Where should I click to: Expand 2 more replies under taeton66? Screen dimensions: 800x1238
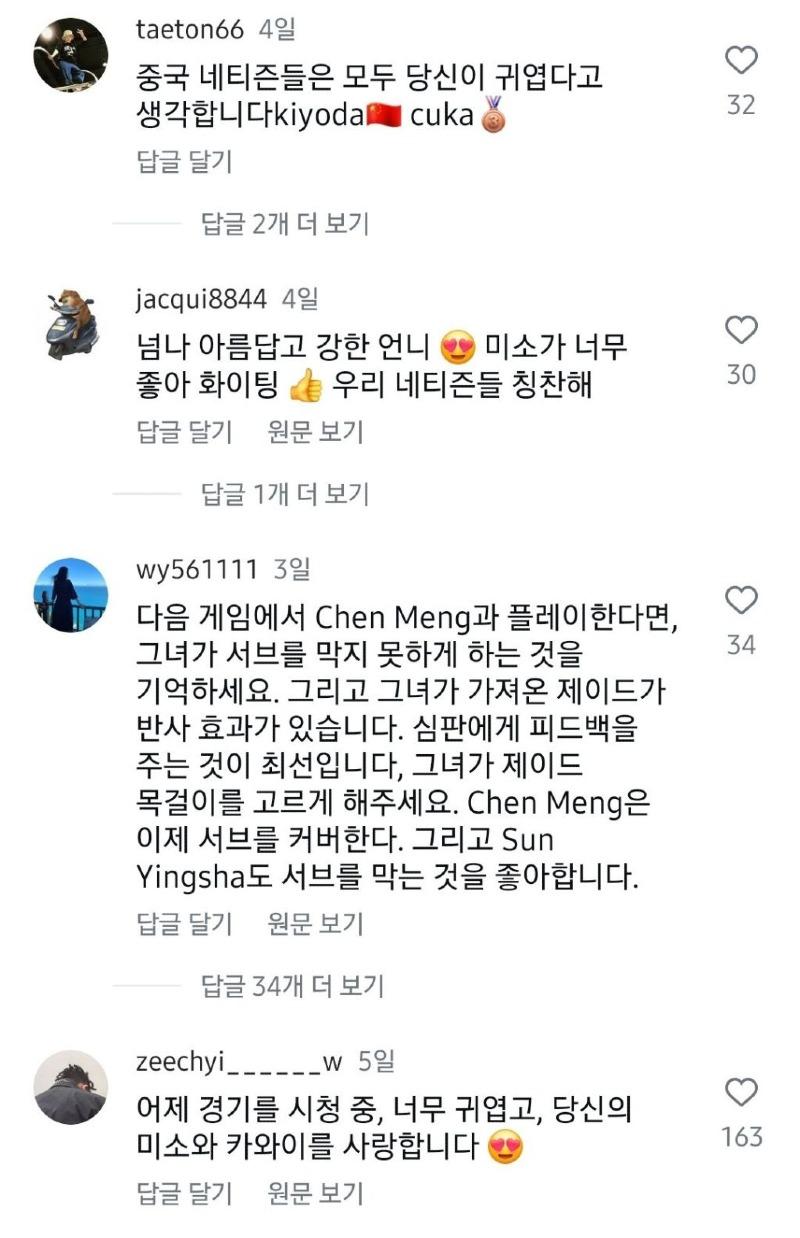coord(285,223)
